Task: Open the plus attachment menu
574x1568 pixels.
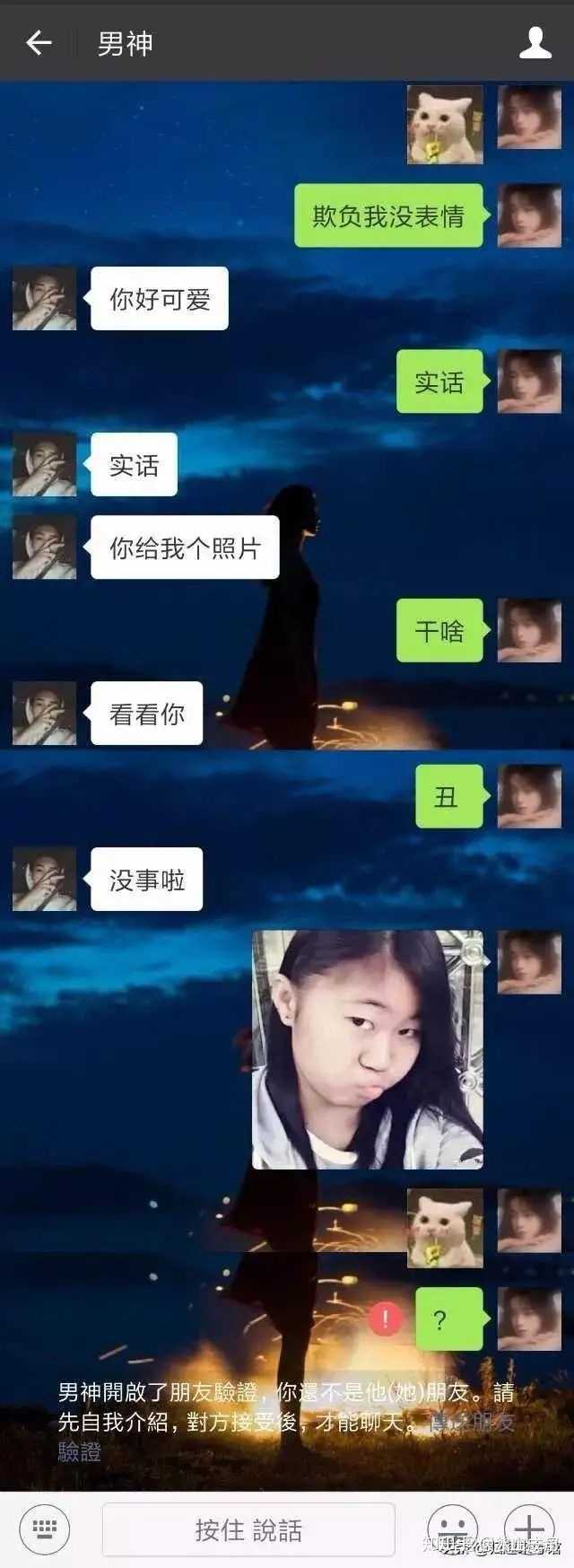Action: [529, 1529]
